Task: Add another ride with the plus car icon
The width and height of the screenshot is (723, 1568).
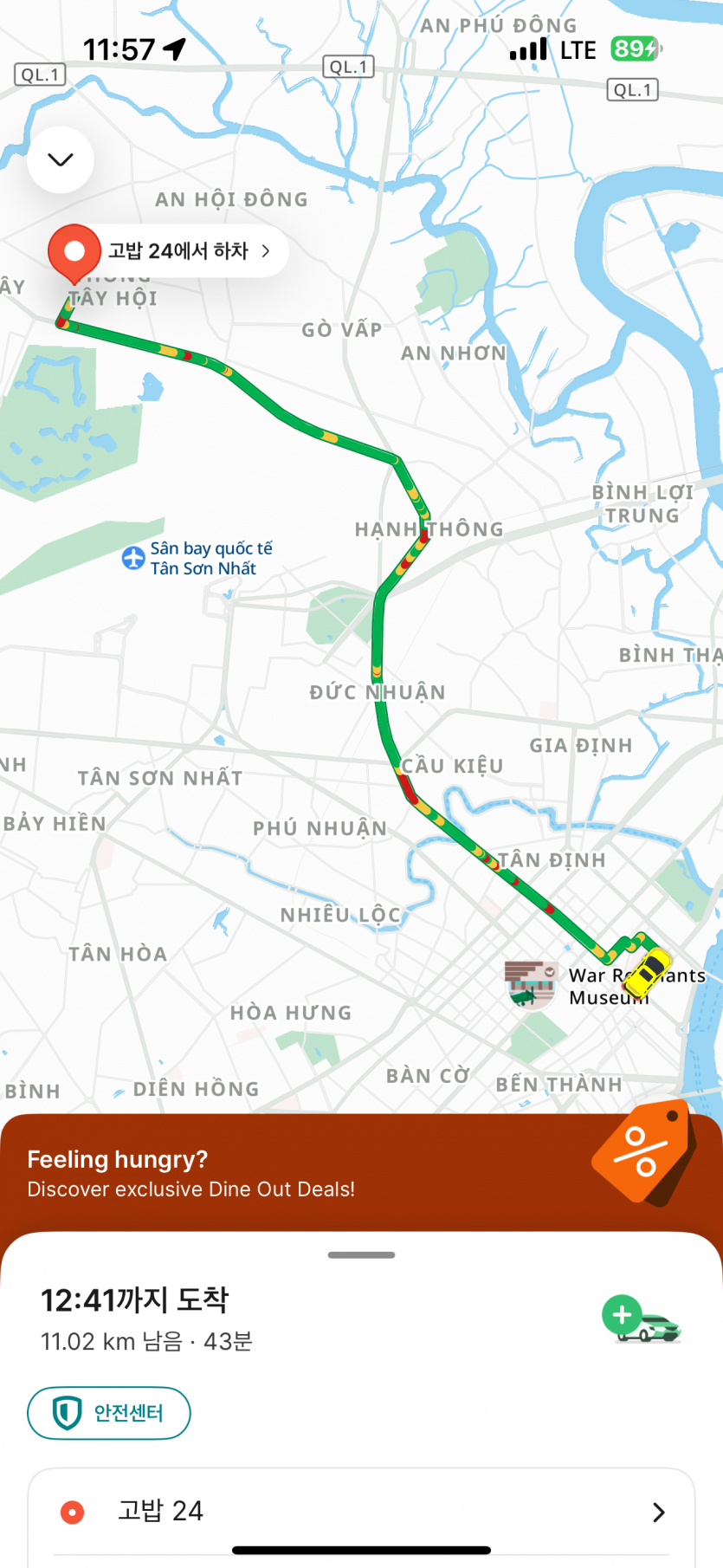Action: pos(642,1320)
